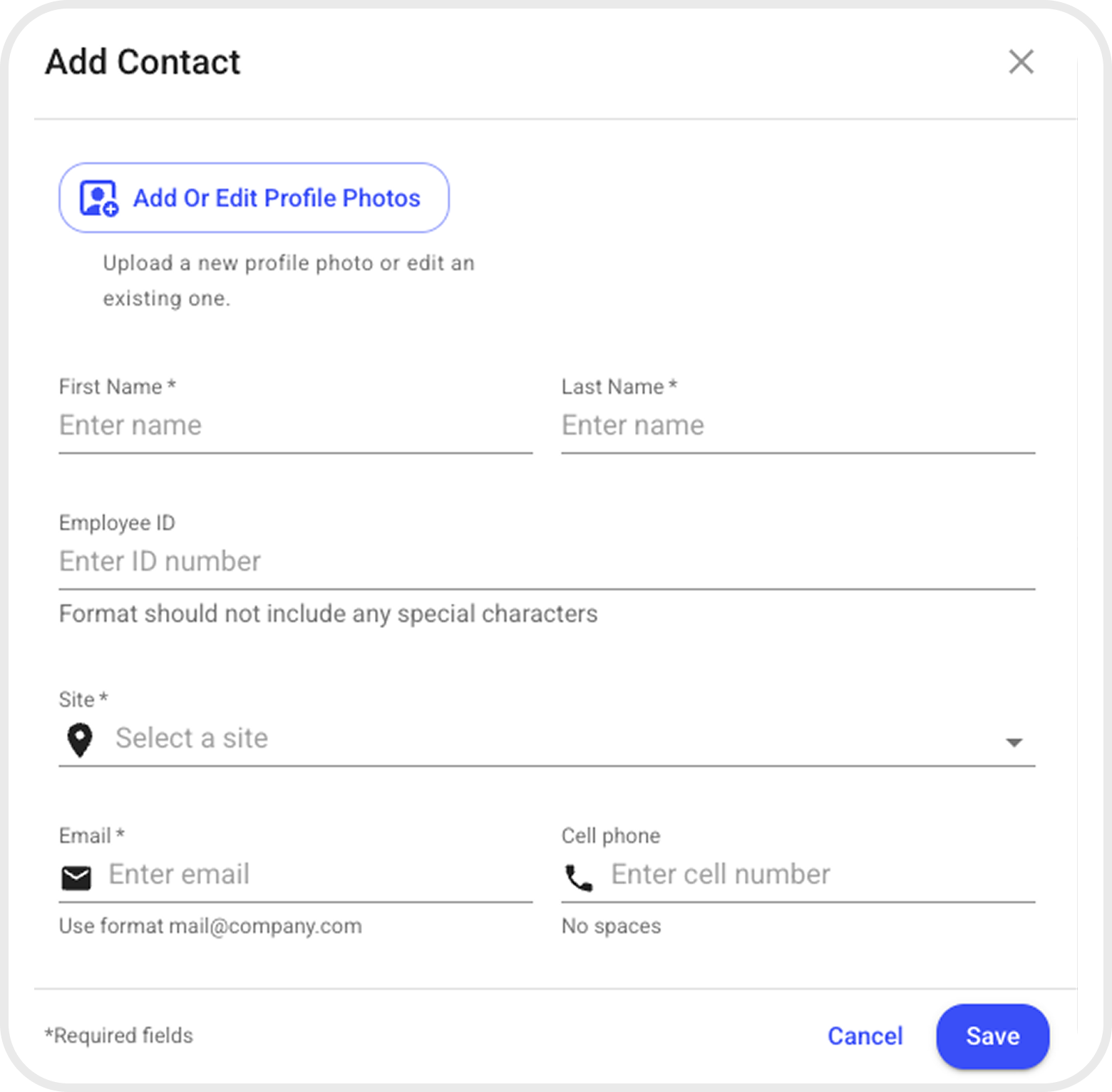The width and height of the screenshot is (1112, 1092).
Task: Cancel adding the contact
Action: [865, 1036]
